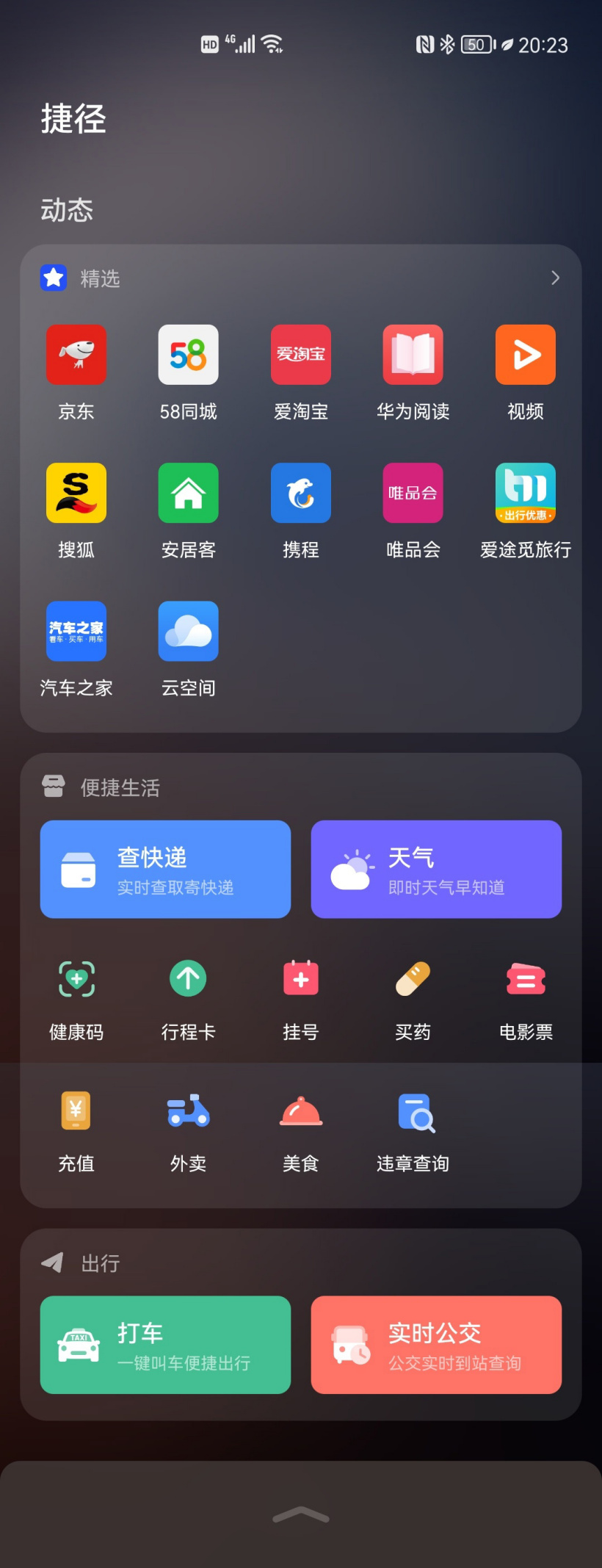Open 健康码 health code
The image size is (602, 1568).
coord(76,980)
